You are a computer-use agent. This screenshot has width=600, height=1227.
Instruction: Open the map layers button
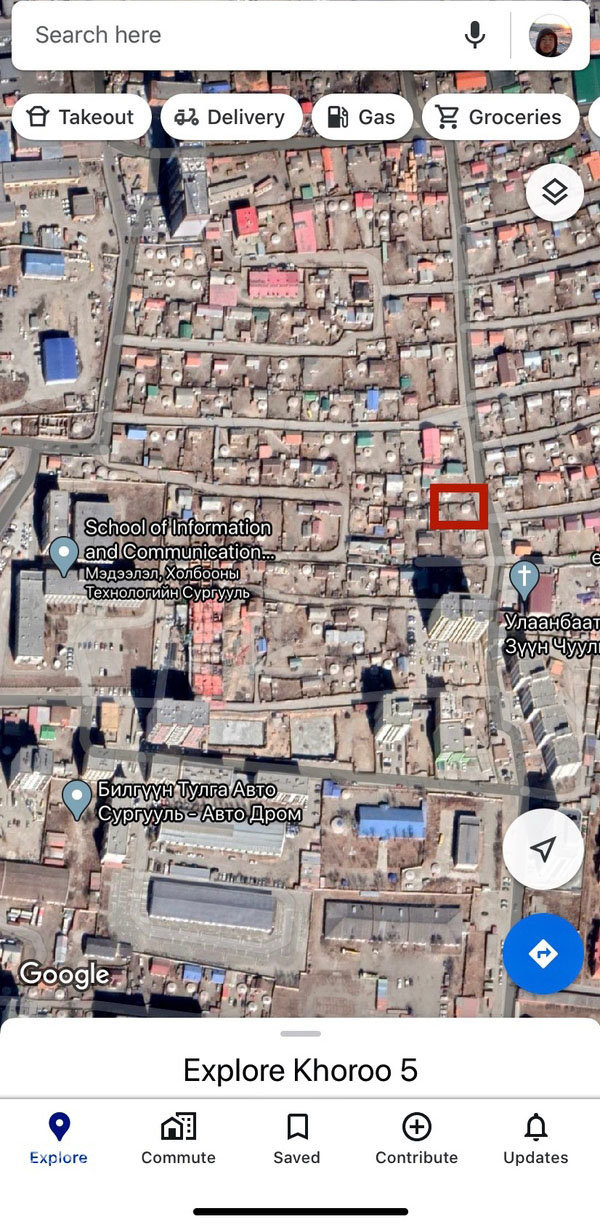point(554,192)
